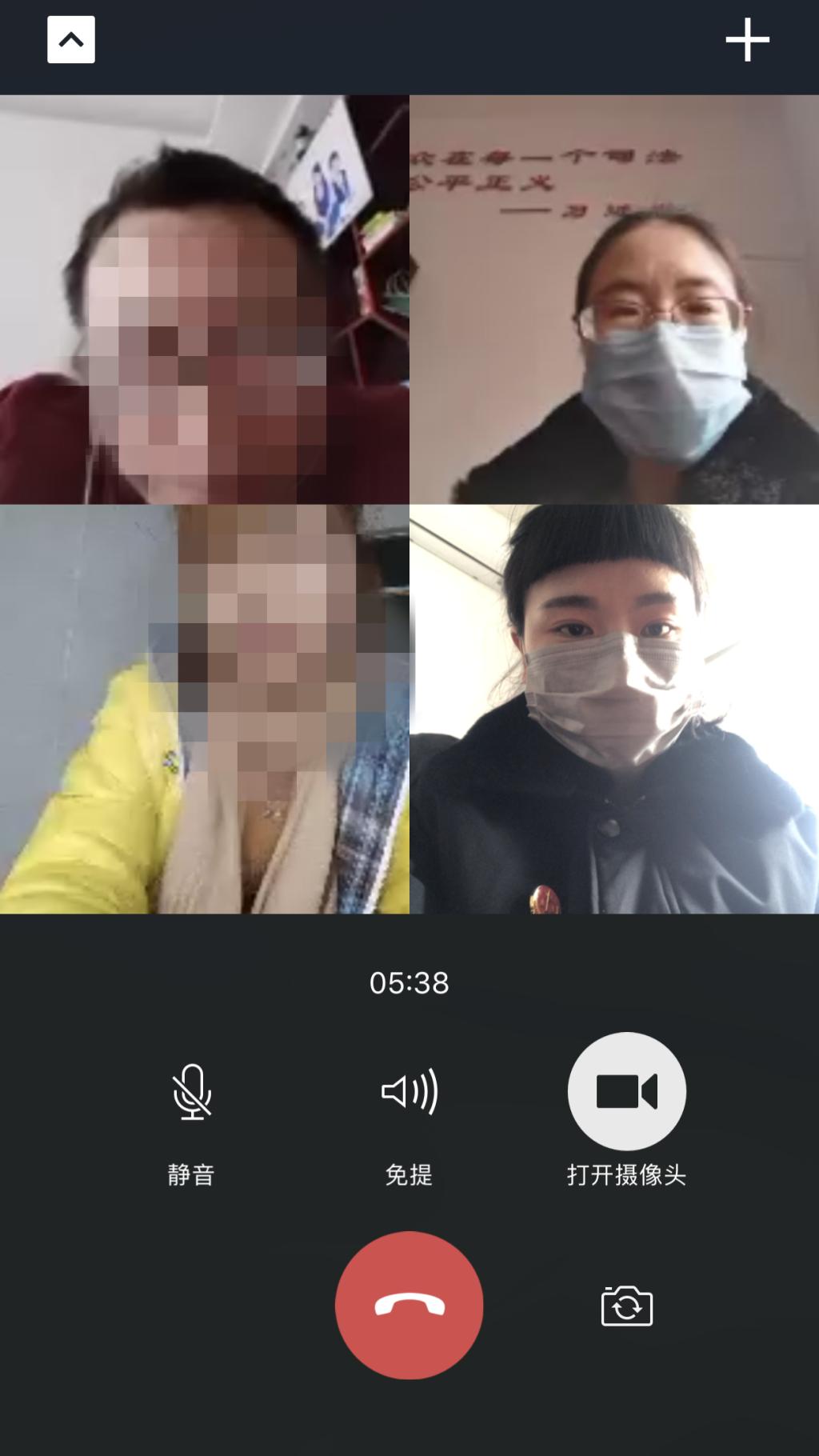Screen dimensions: 819x1456
Task: Enlarge the video of person in maroon clothing
Action: (204, 300)
